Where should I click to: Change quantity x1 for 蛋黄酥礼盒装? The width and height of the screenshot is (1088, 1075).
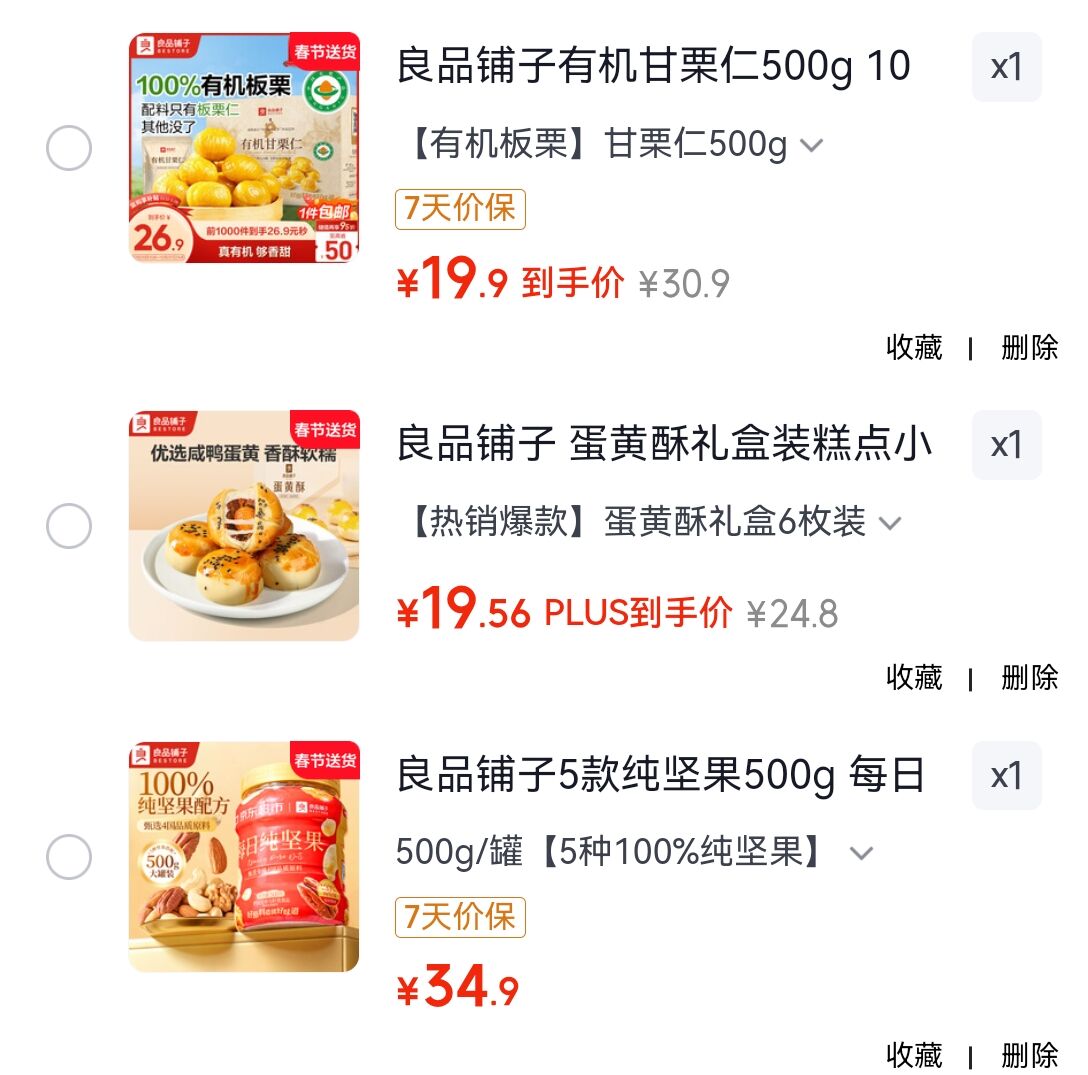click(x=1006, y=445)
